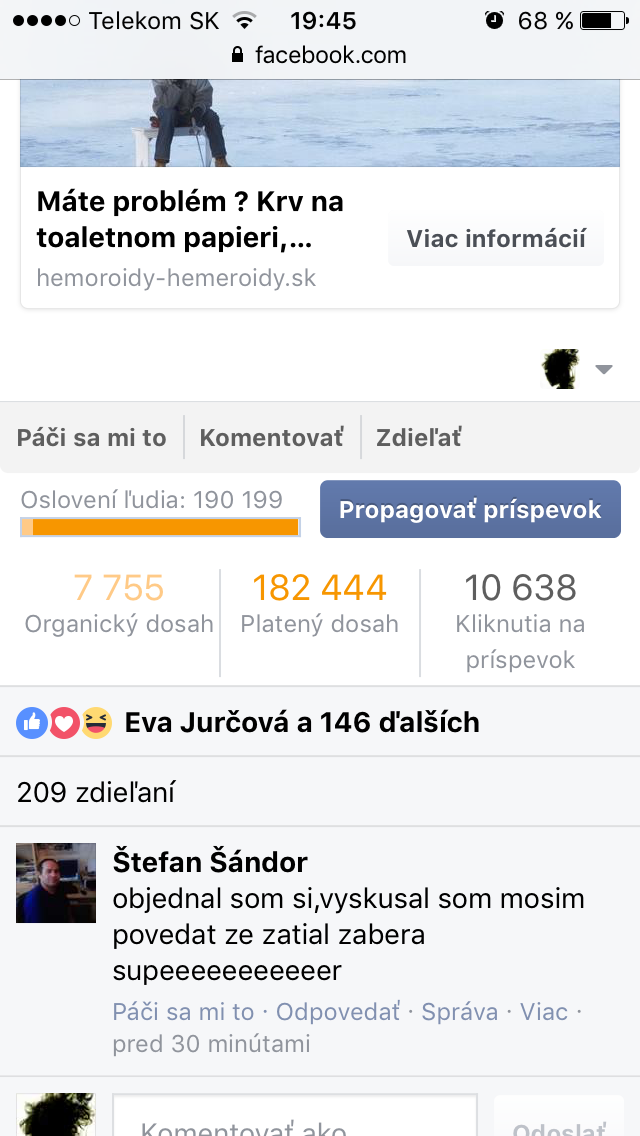The width and height of the screenshot is (640, 1136).
Task: Tap the Odoslať send button
Action: click(558, 1124)
